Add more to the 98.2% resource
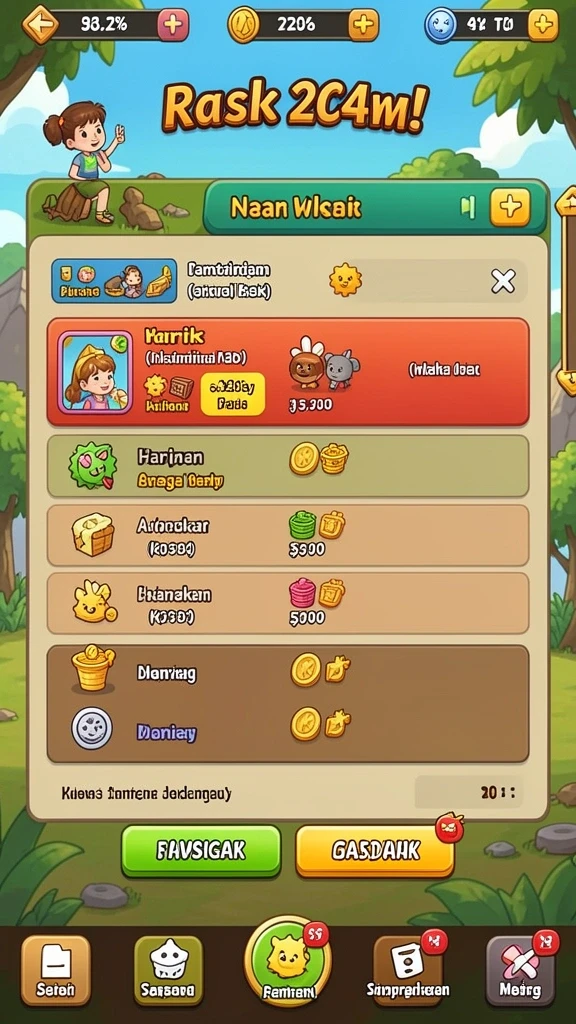 coord(172,25)
